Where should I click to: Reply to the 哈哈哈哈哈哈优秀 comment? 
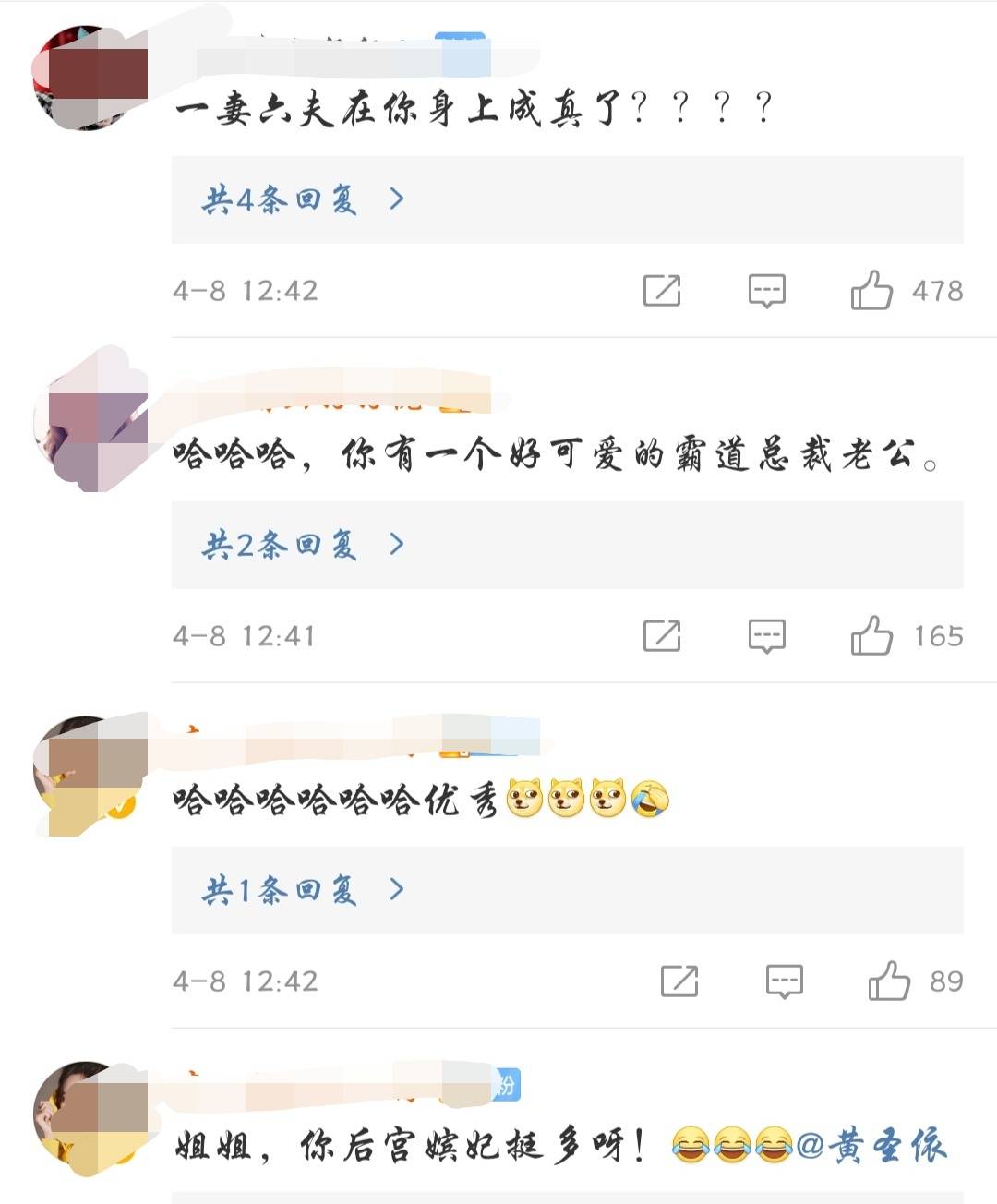(x=784, y=981)
